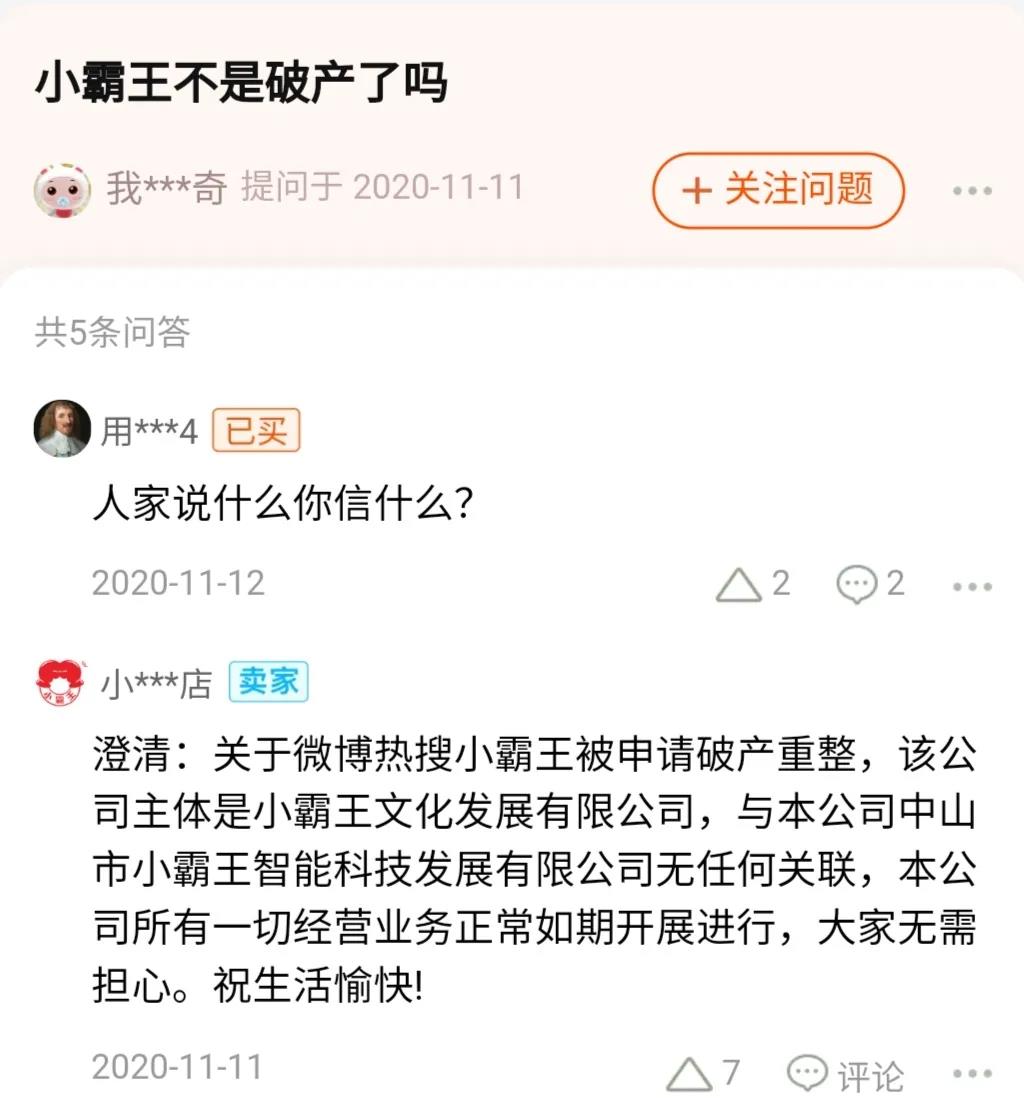Screen dimensions: 1024x1098
Task: Comment on the seller's answer via 评论
Action: click(x=846, y=1075)
